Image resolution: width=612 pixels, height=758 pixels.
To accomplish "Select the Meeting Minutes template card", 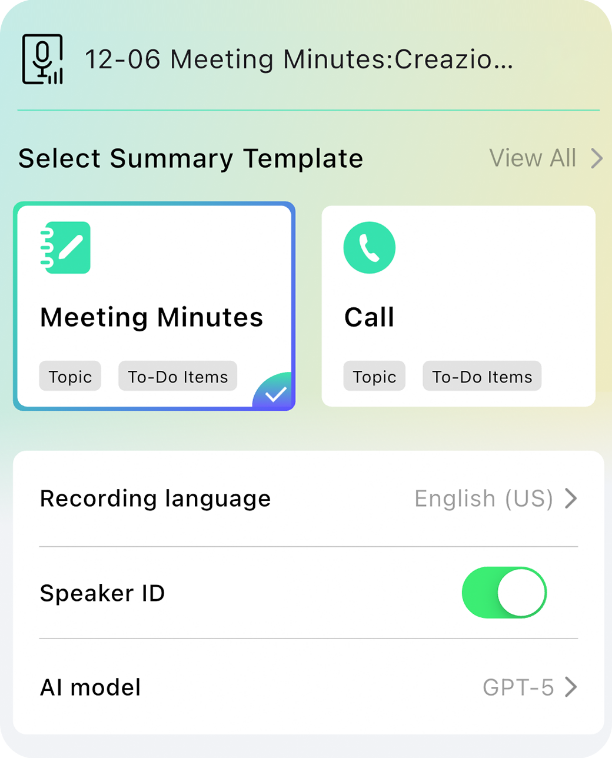I will 154,306.
